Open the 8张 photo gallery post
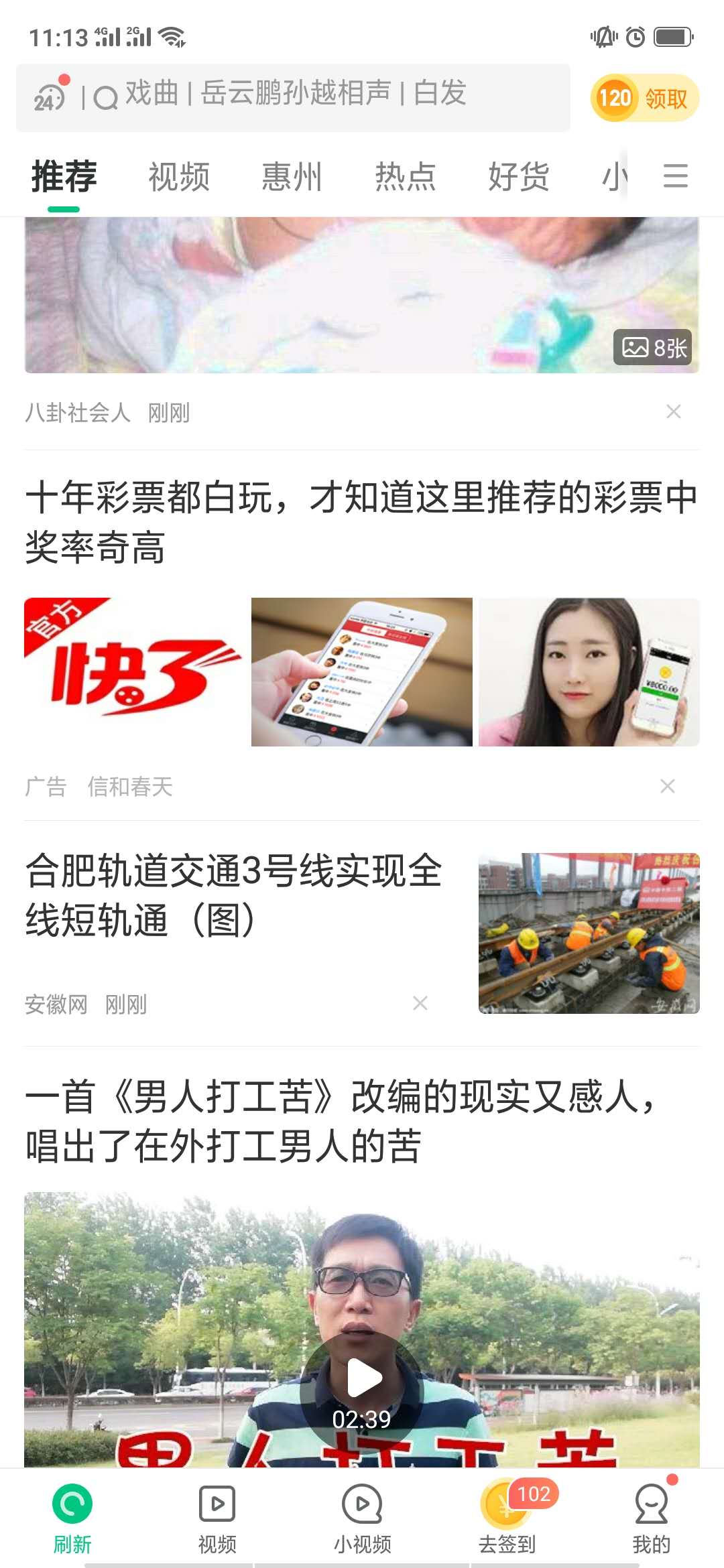 coord(362,295)
